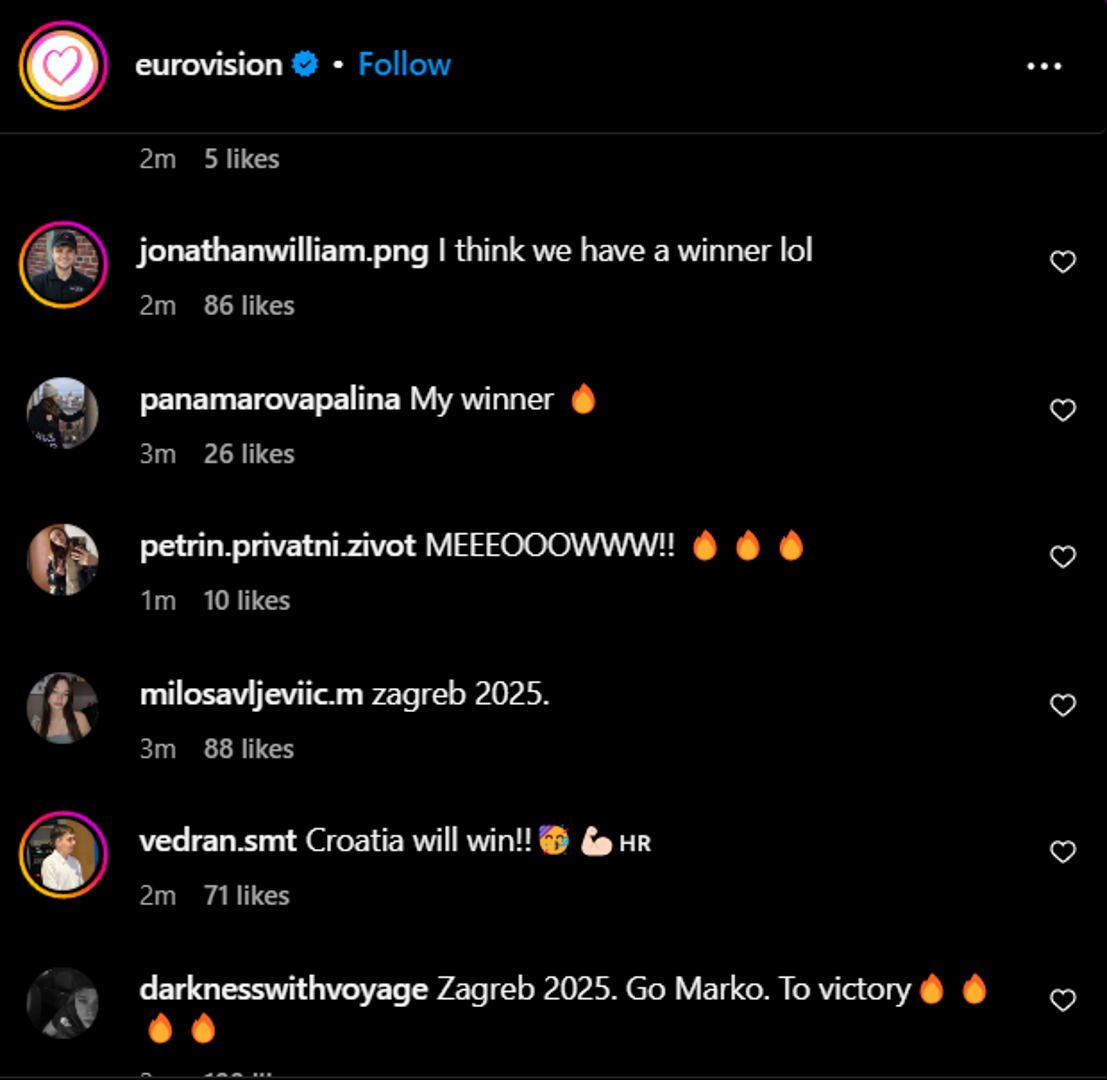The width and height of the screenshot is (1107, 1080).
Task: Like milosavljeviic.m's zagreb 2025 comment
Action: (x=1062, y=705)
